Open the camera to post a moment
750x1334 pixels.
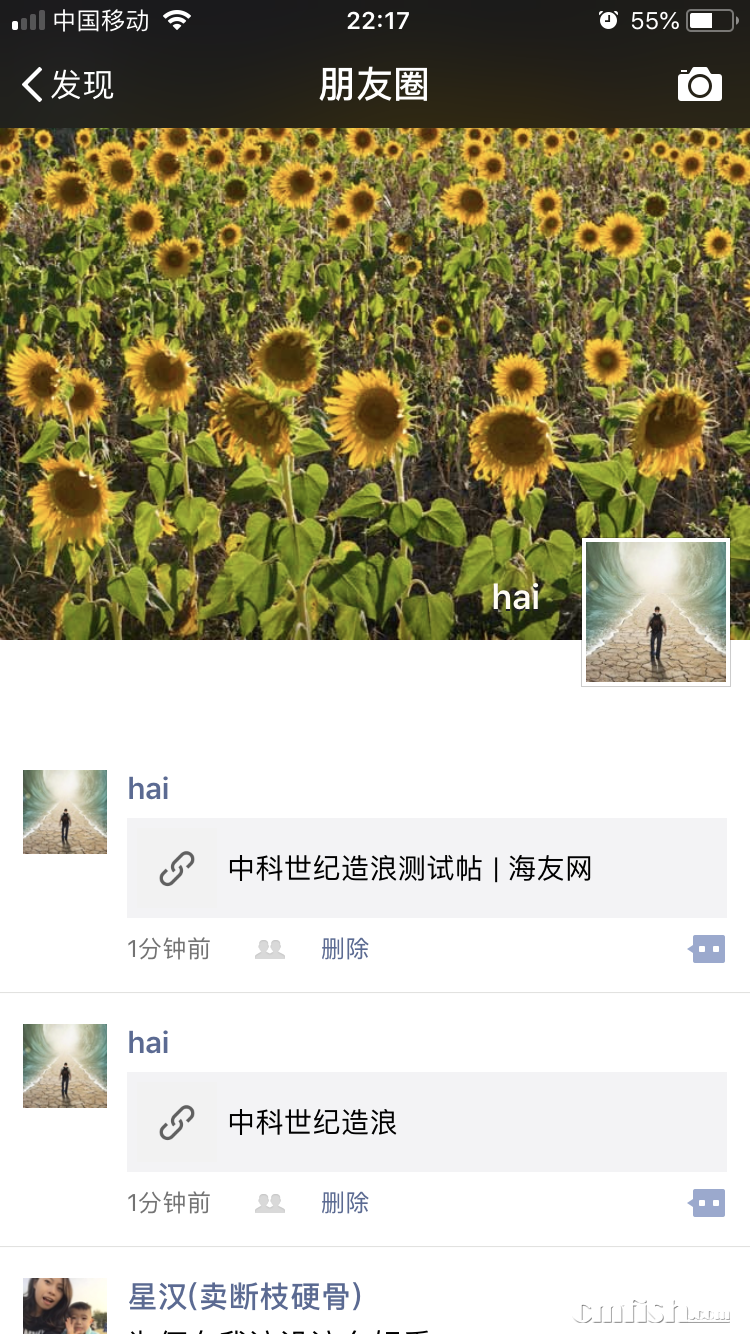[699, 85]
